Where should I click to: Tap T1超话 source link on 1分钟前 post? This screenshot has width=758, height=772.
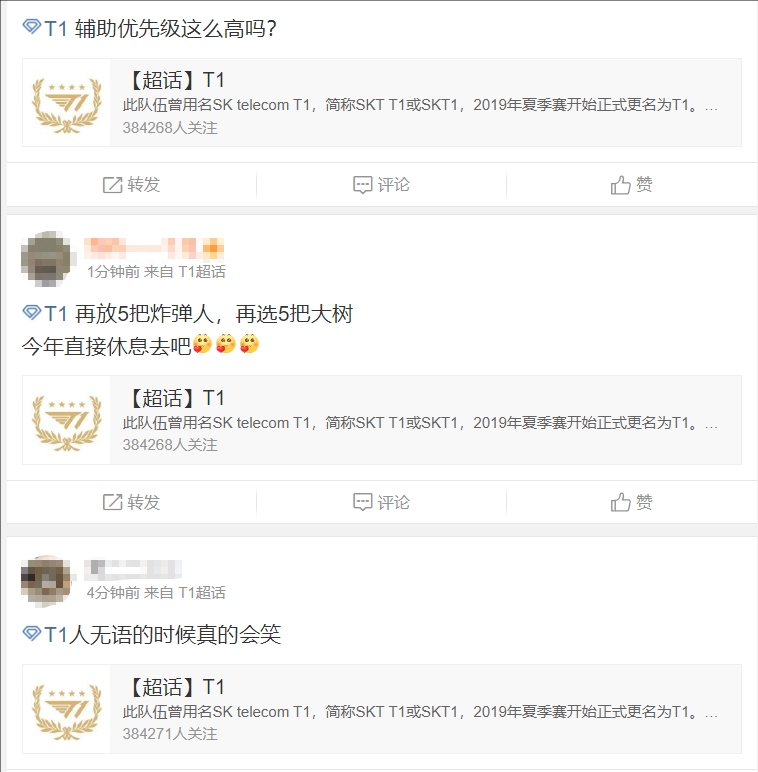point(201,271)
